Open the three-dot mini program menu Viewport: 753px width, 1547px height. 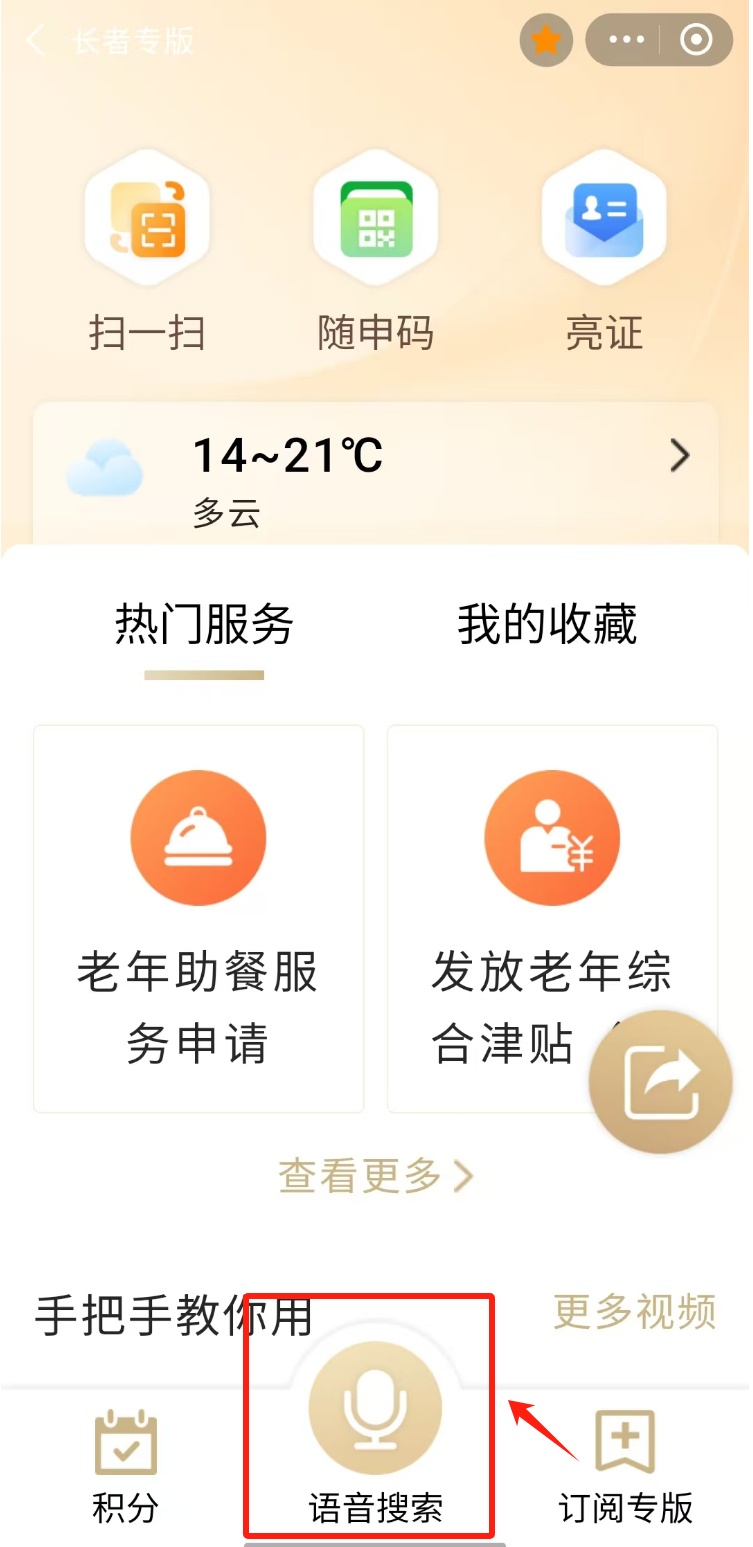(627, 41)
